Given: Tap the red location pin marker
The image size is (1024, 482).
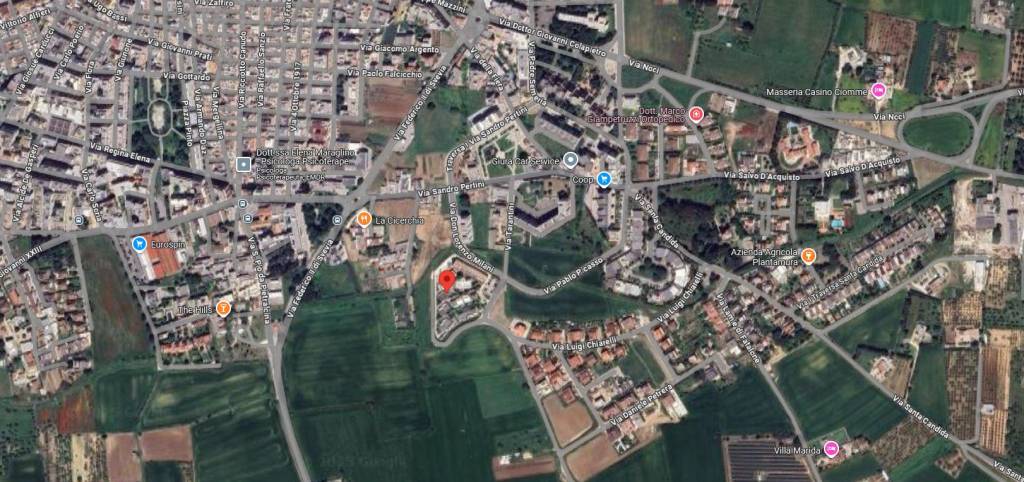Looking at the screenshot, I should coord(448,280).
